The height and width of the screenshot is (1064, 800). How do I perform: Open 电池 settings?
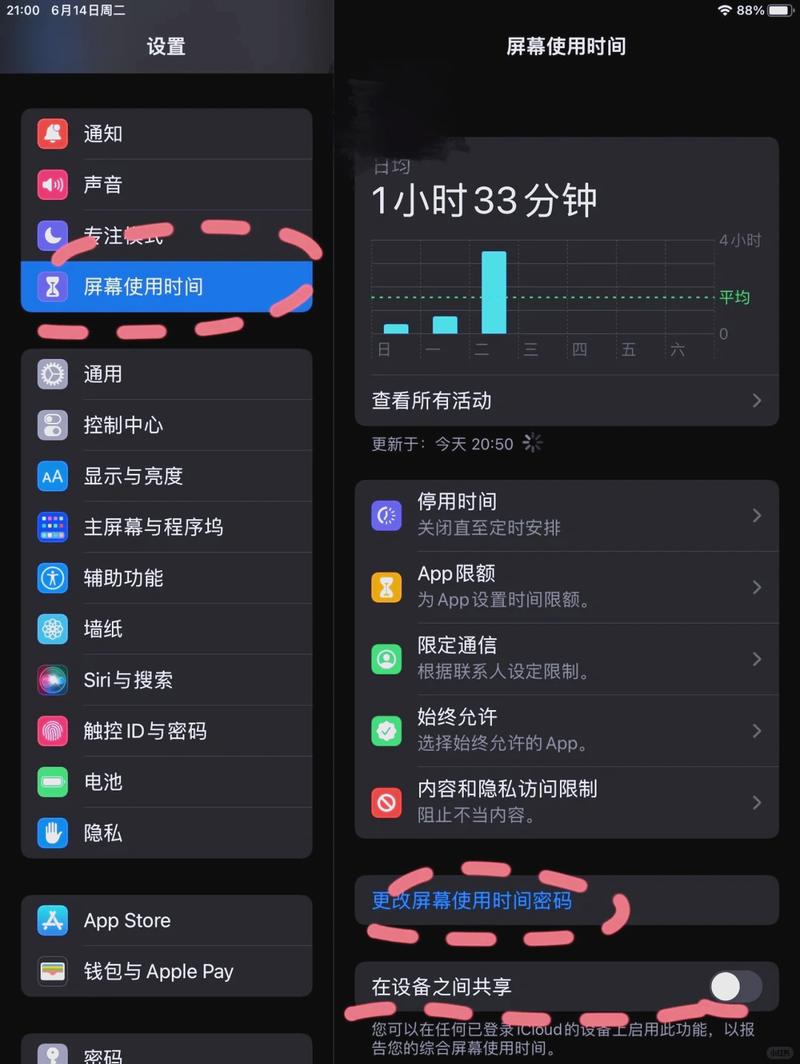166,782
